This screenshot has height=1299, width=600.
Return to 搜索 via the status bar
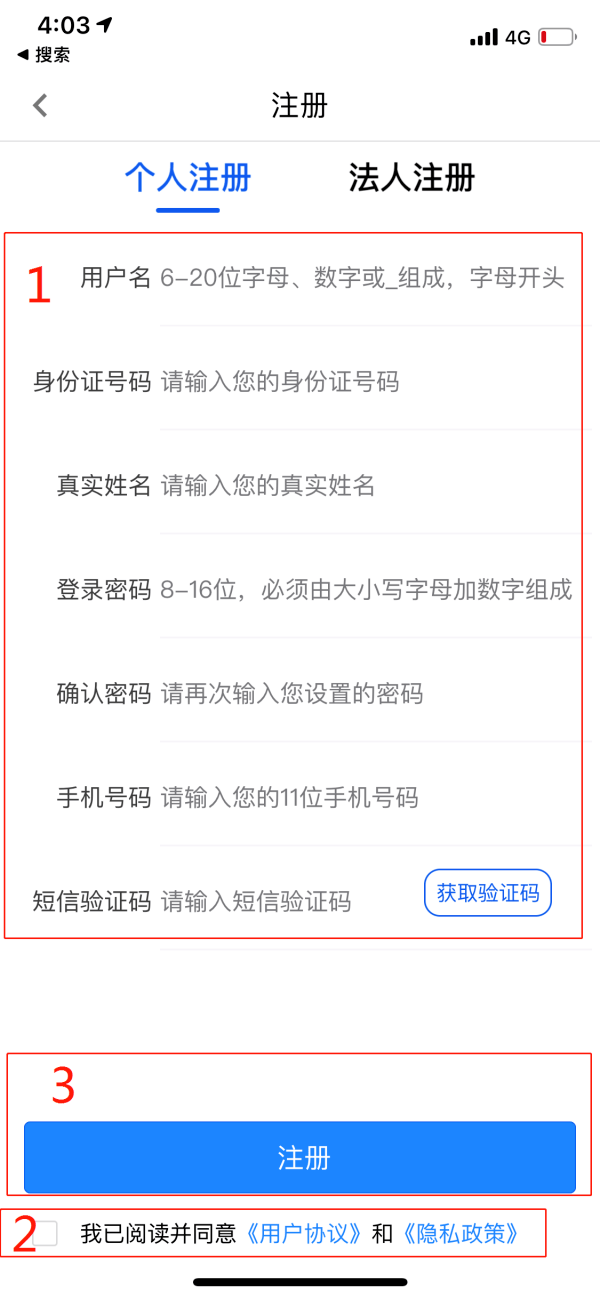tap(44, 56)
